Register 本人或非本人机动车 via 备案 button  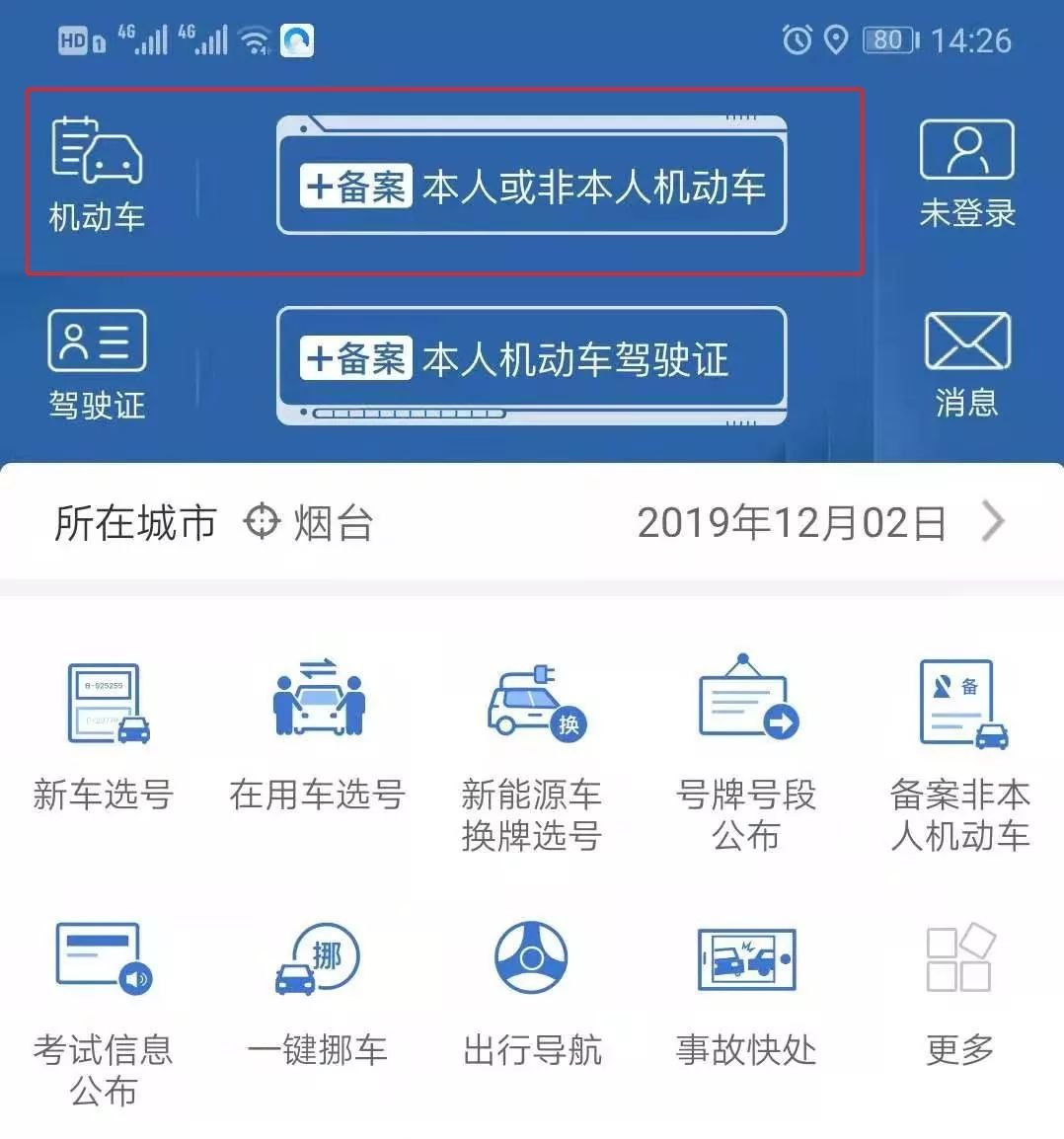click(531, 186)
